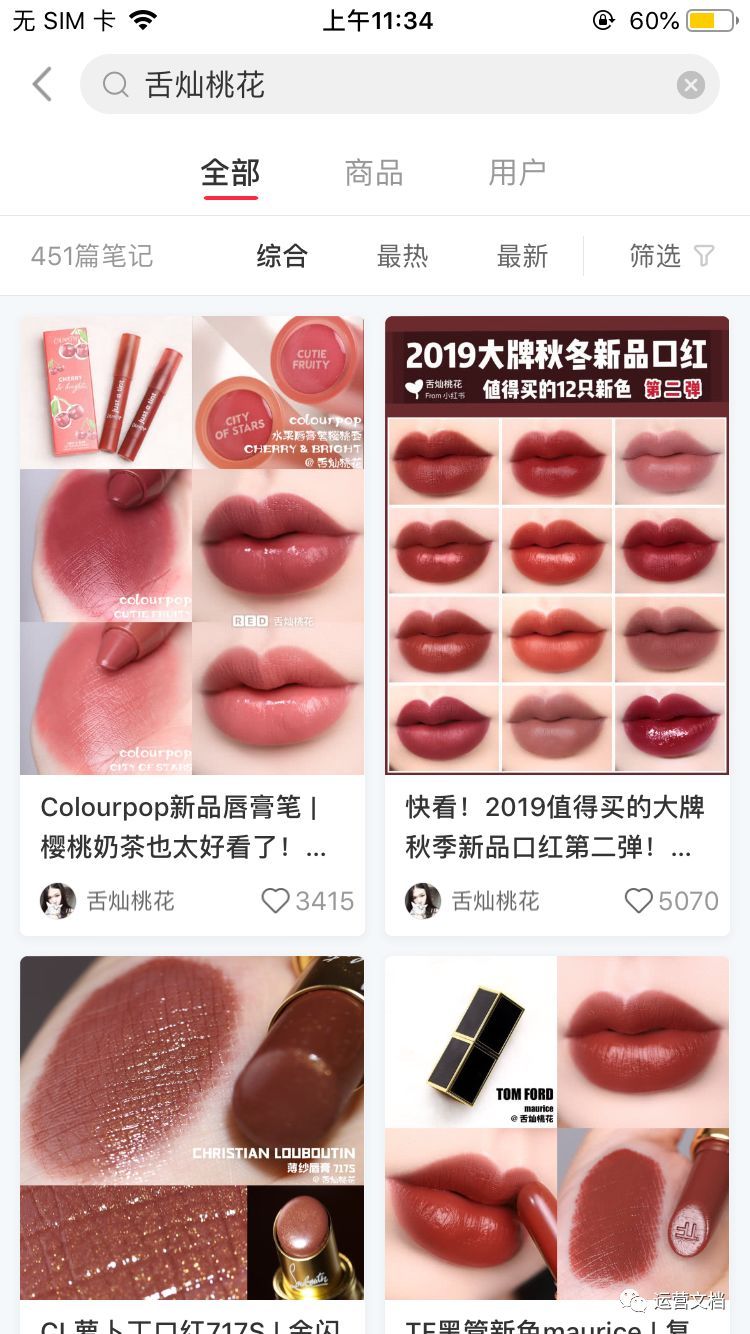The height and width of the screenshot is (1334, 750).
Task: Enable the 最热 sorting option
Action: [x=403, y=256]
